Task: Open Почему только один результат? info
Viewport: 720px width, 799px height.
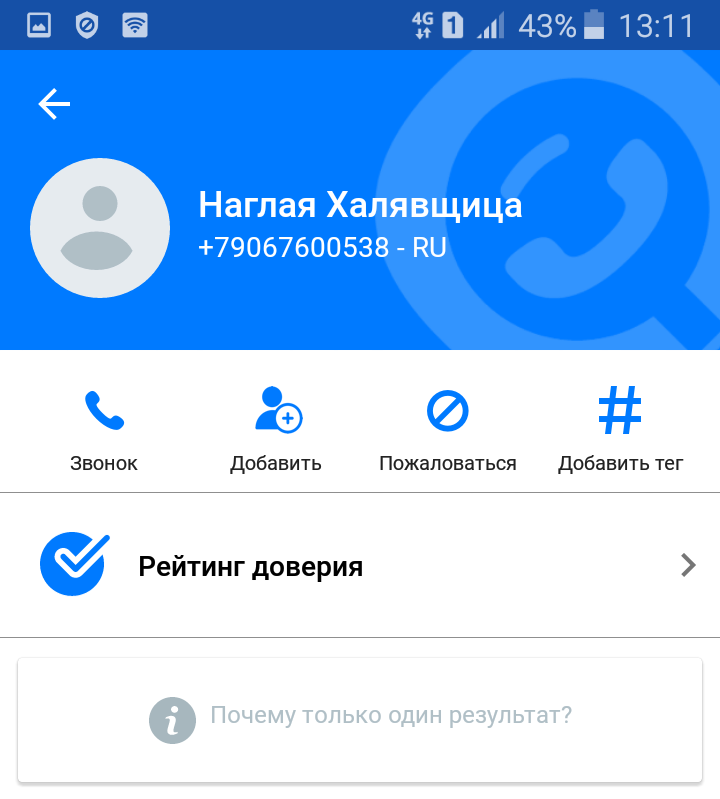Action: pyautogui.click(x=360, y=717)
